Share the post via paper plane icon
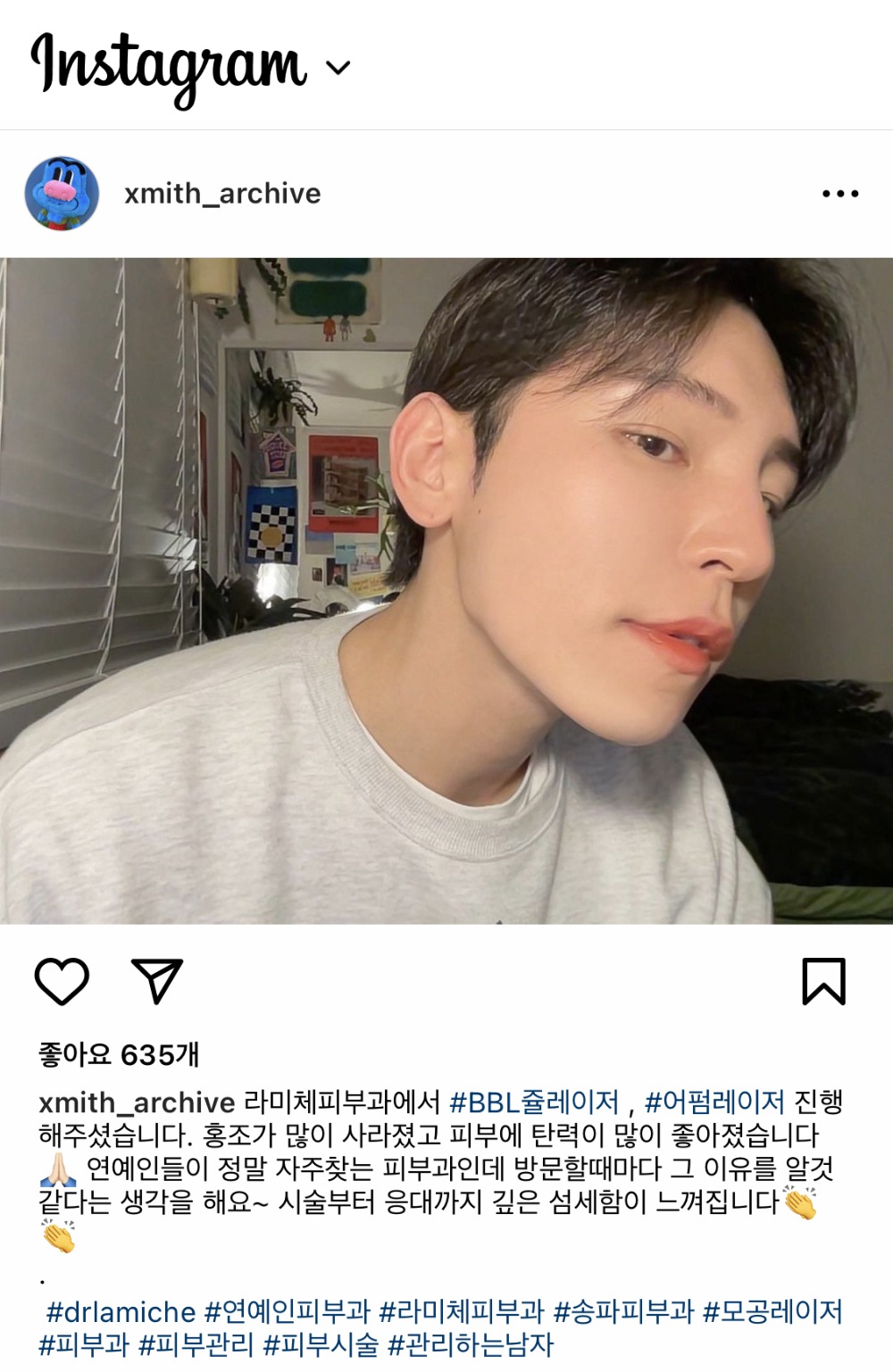893x1372 pixels. click(x=157, y=981)
